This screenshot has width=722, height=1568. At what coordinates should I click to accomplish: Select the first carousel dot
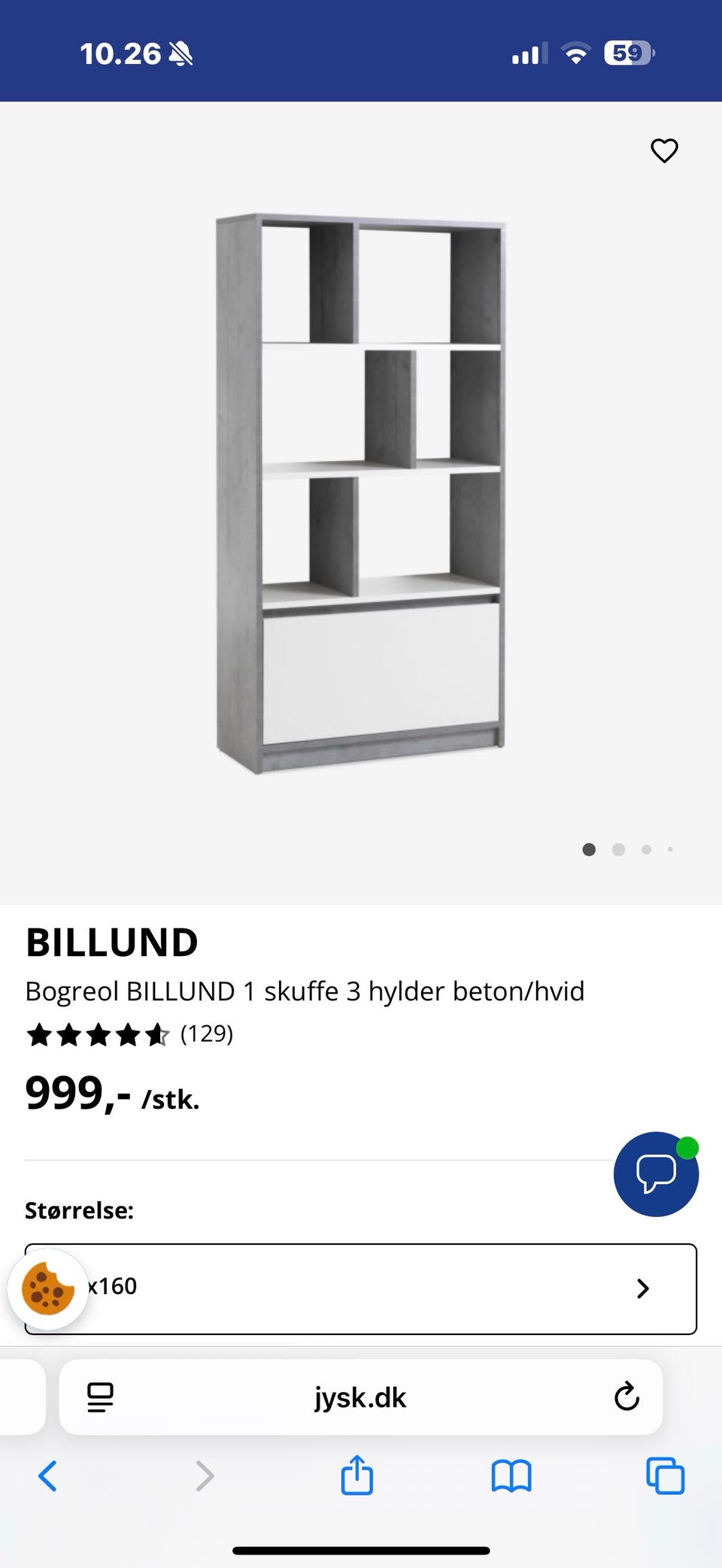[590, 849]
